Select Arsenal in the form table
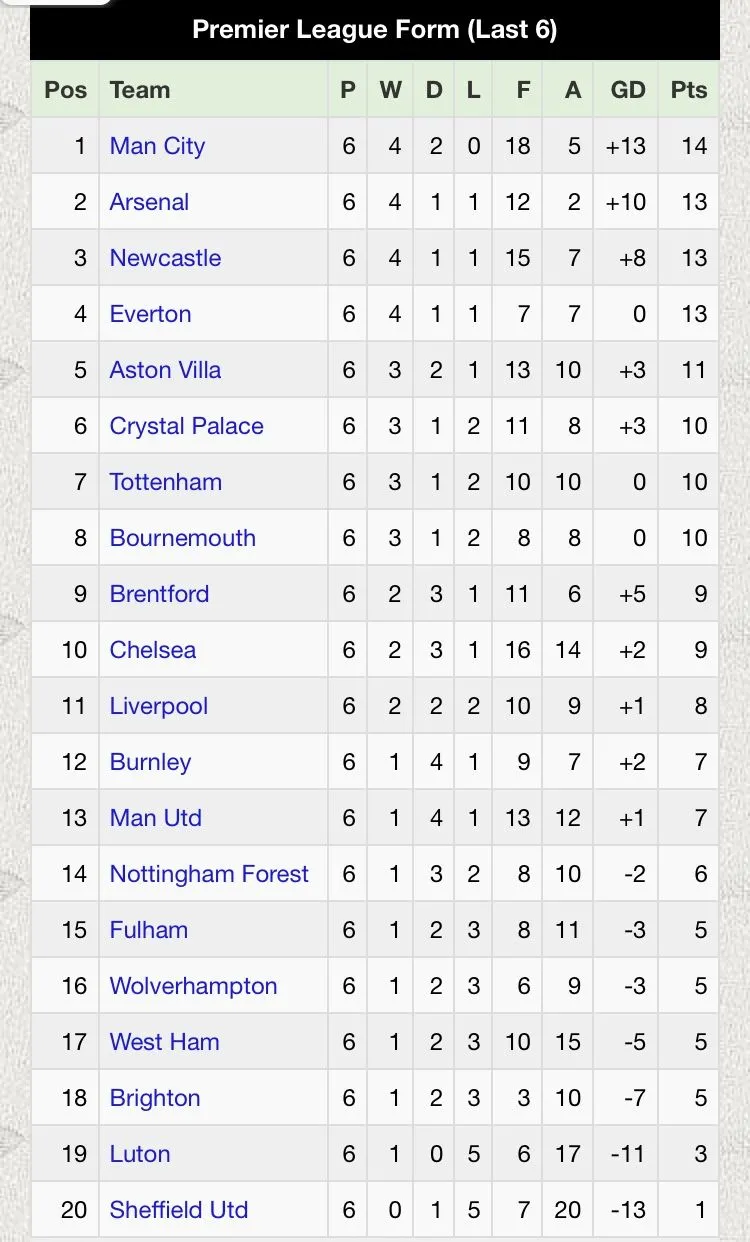The image size is (750, 1242). 149,202
